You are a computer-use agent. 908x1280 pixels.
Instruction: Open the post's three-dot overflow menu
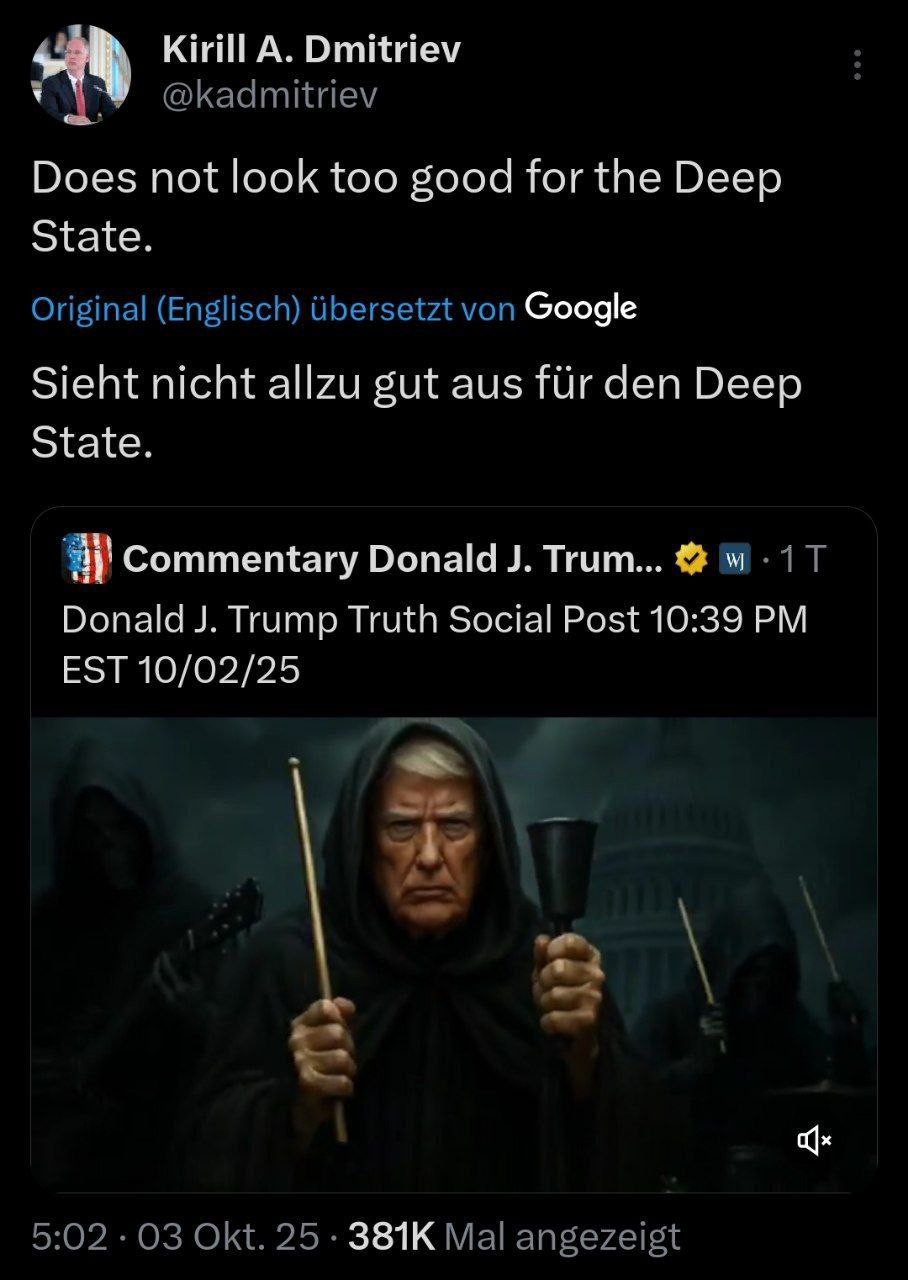coord(856,65)
